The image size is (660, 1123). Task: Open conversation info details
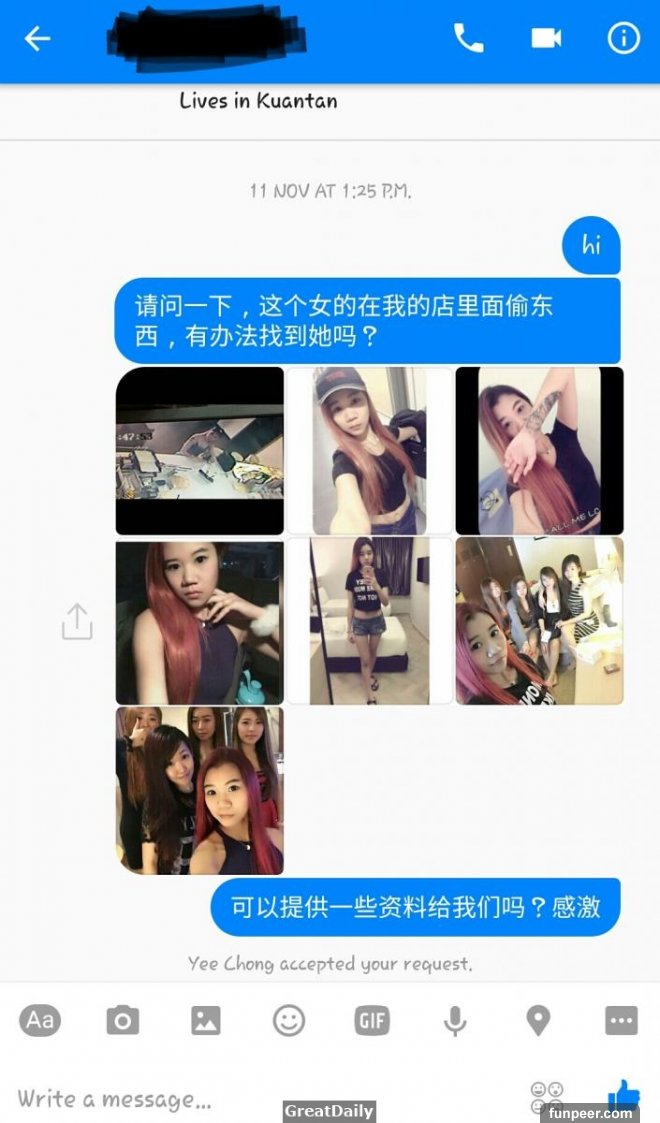click(623, 38)
